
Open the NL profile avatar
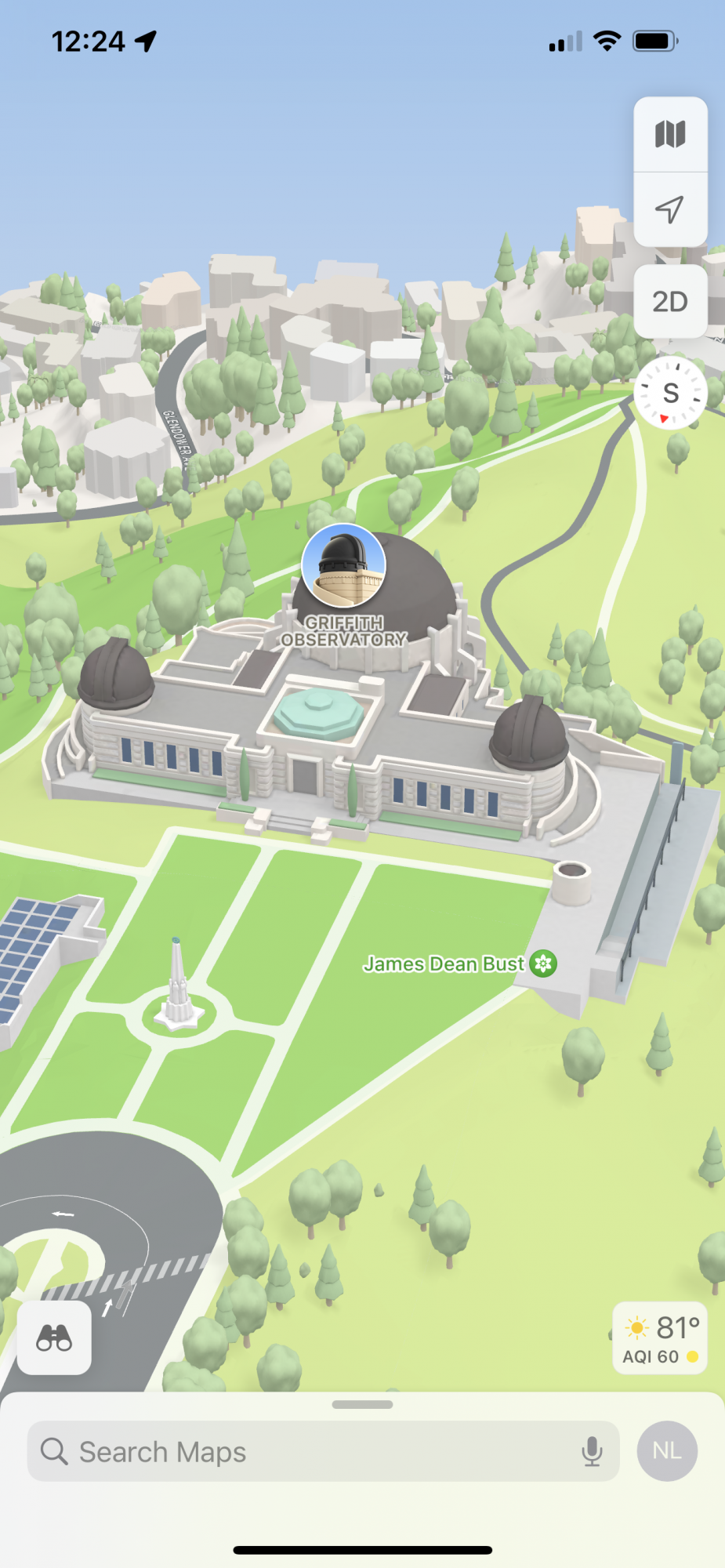click(667, 1451)
